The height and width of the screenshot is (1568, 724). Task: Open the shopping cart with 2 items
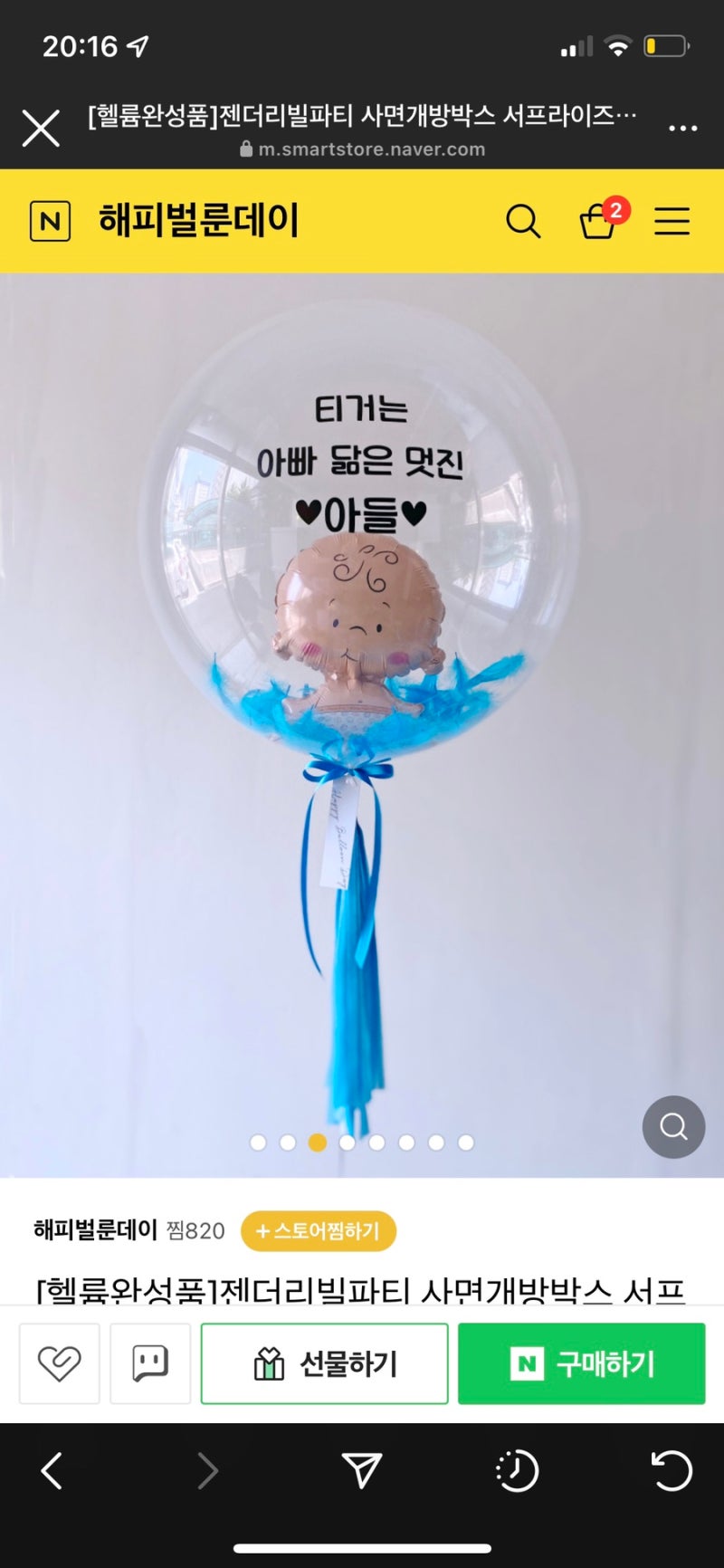click(x=599, y=220)
